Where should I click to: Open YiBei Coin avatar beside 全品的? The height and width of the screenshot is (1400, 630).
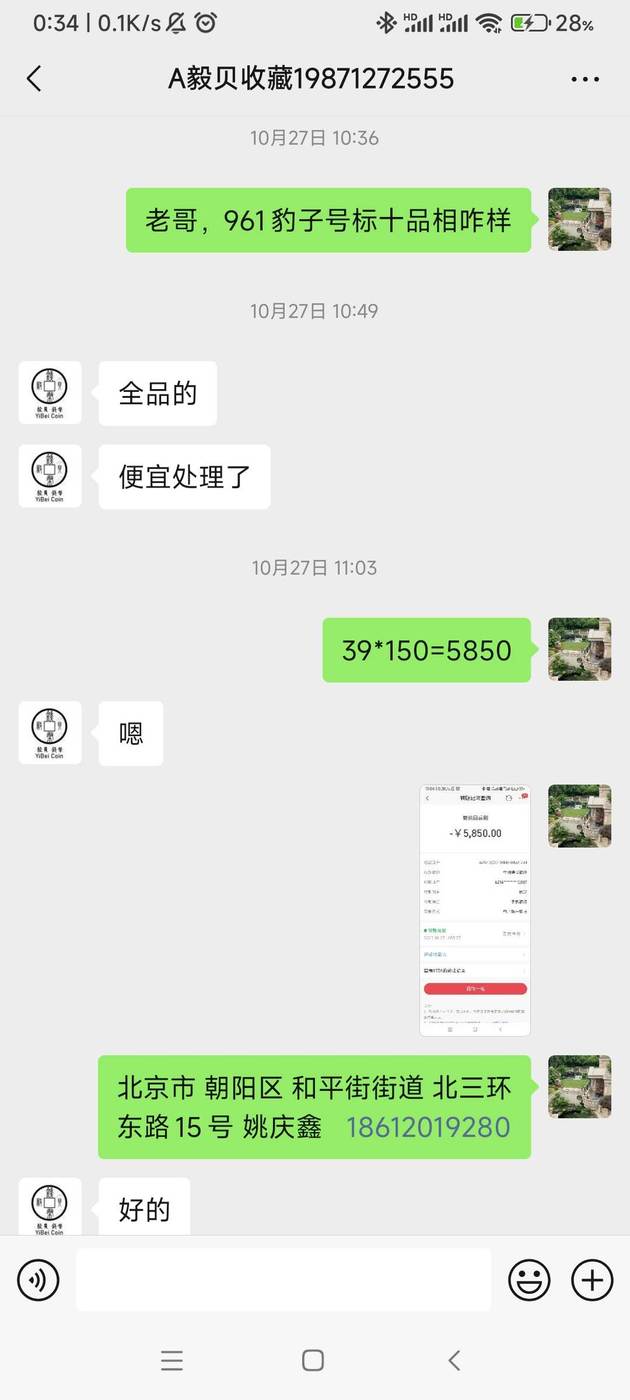[x=49, y=393]
